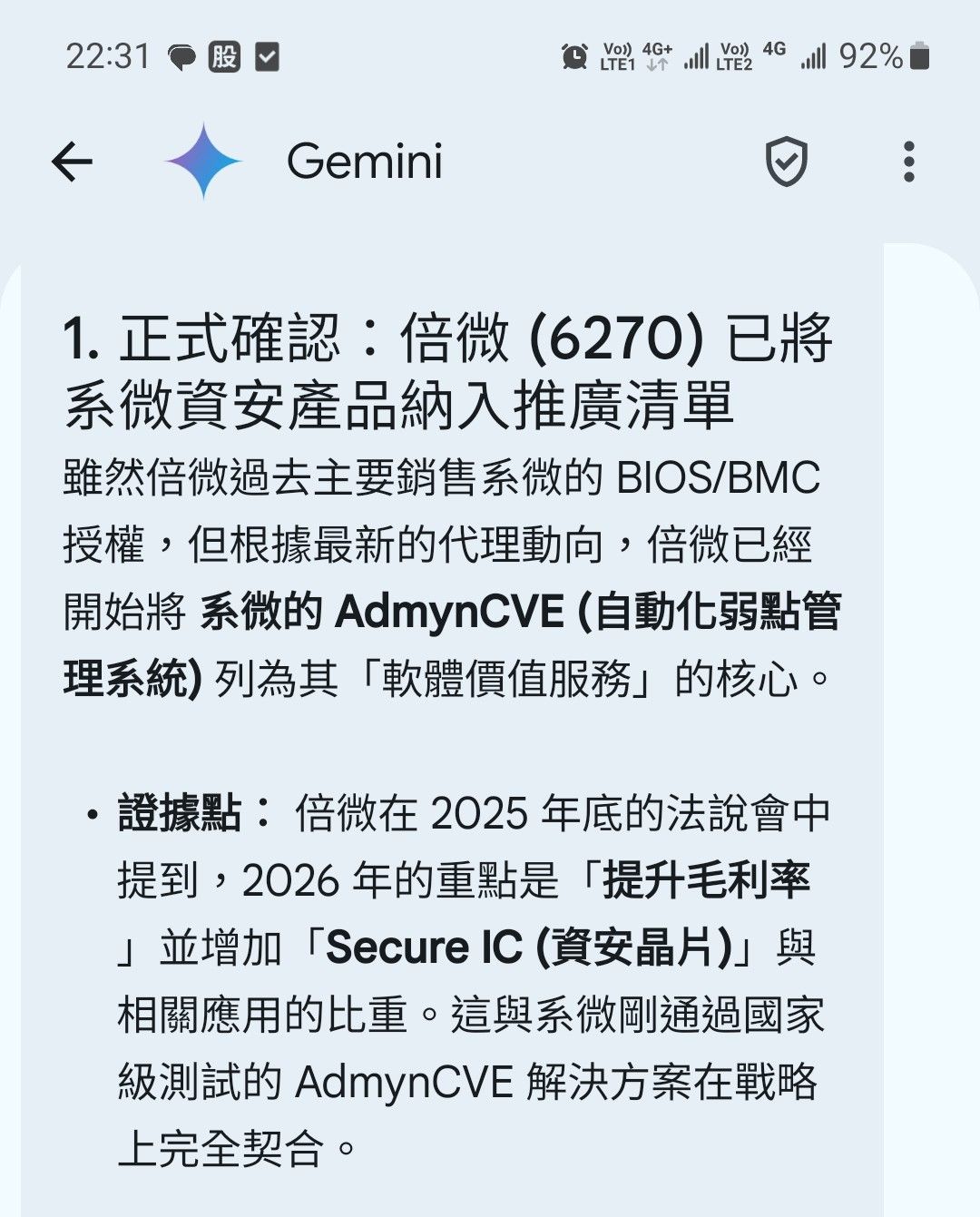The image size is (980, 1217).
Task: Go back using the arrow icon
Action: [x=73, y=162]
